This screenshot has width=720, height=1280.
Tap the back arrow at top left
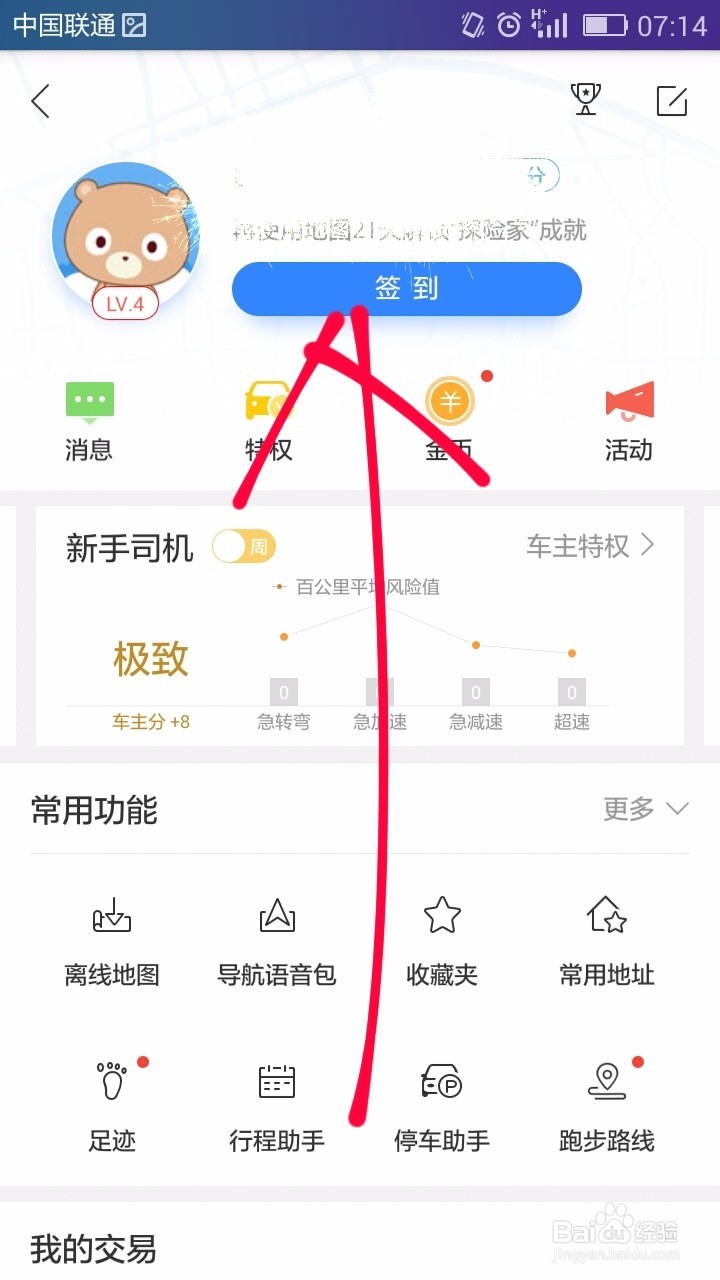pyautogui.click(x=40, y=100)
